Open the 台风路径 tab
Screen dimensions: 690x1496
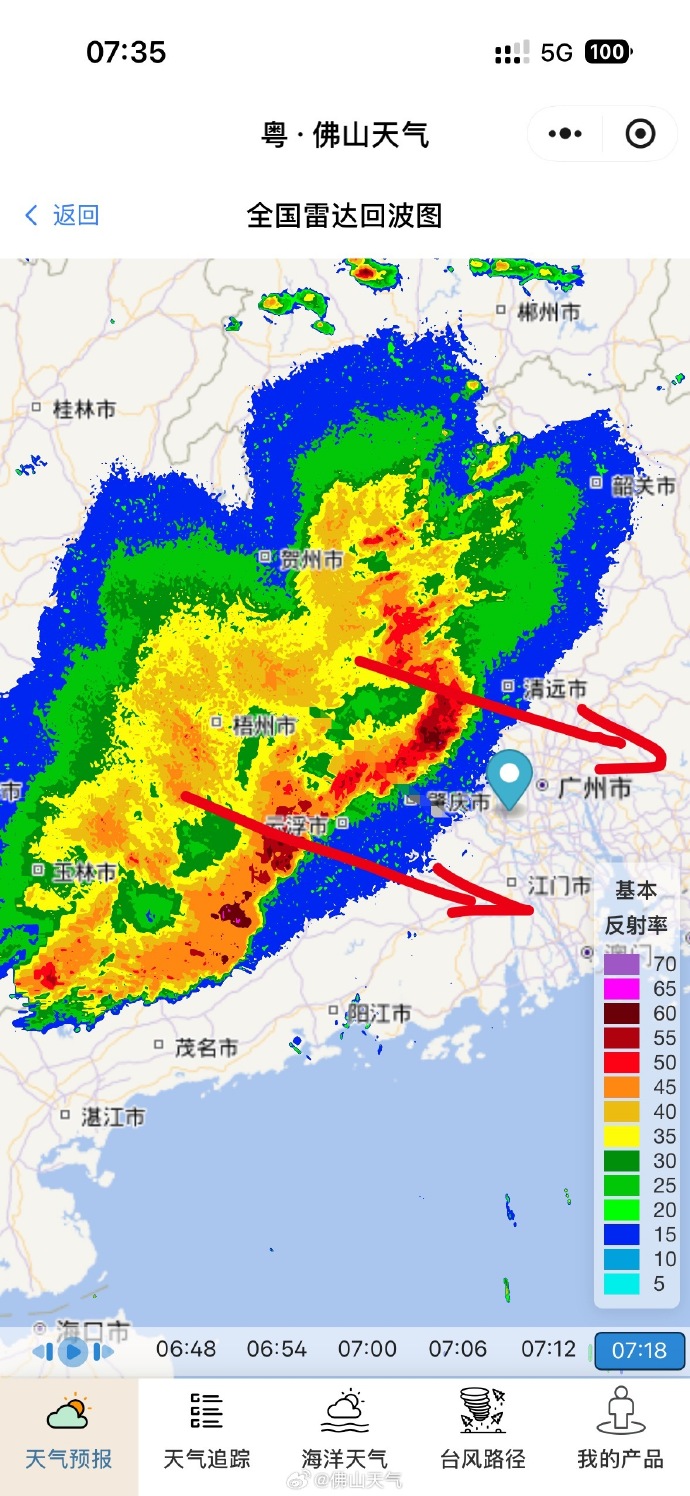point(483,1436)
